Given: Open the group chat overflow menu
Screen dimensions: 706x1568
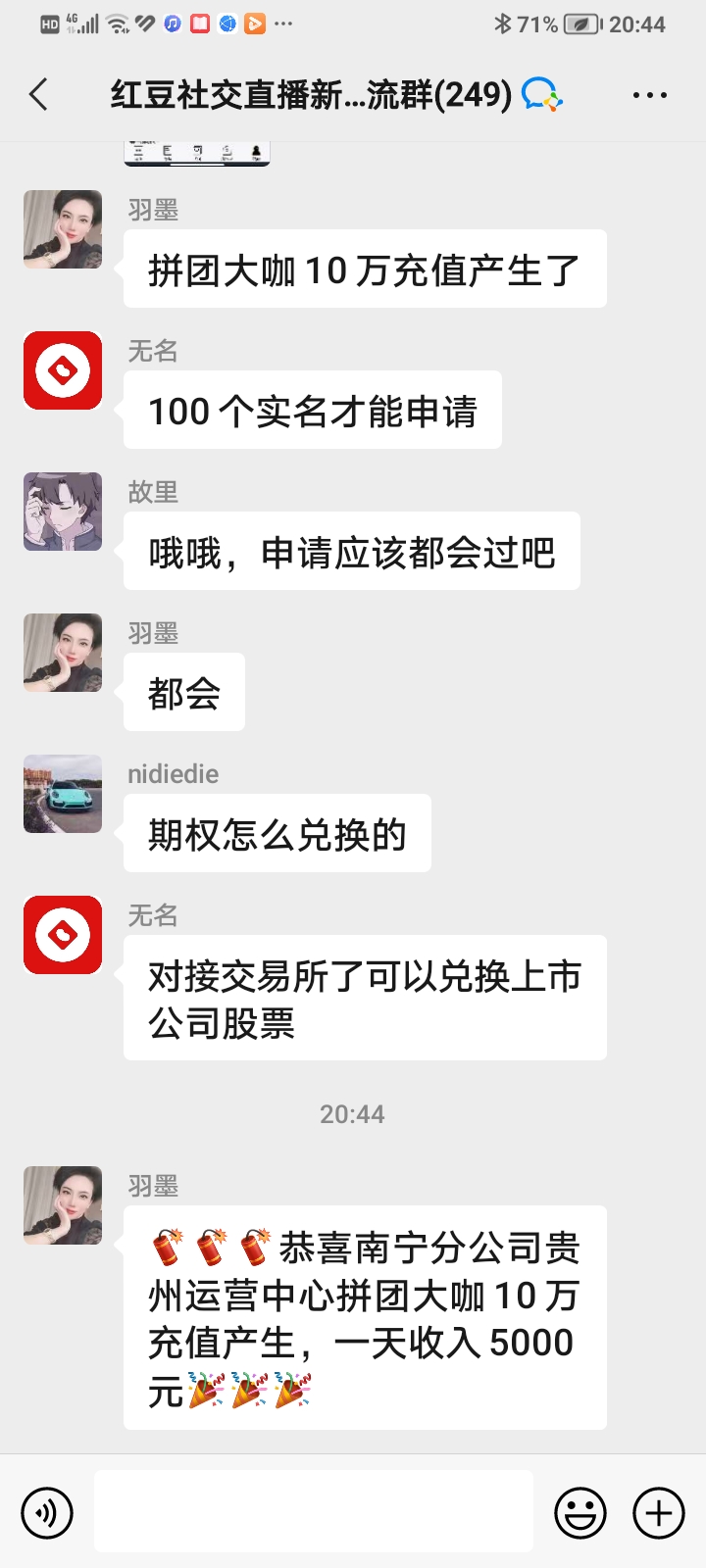Looking at the screenshot, I should [649, 95].
